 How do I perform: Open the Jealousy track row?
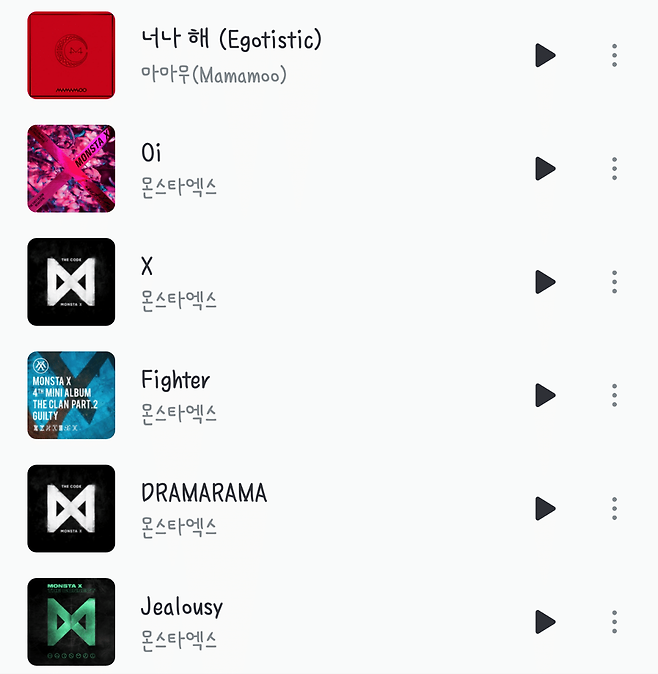pyautogui.click(x=300, y=621)
